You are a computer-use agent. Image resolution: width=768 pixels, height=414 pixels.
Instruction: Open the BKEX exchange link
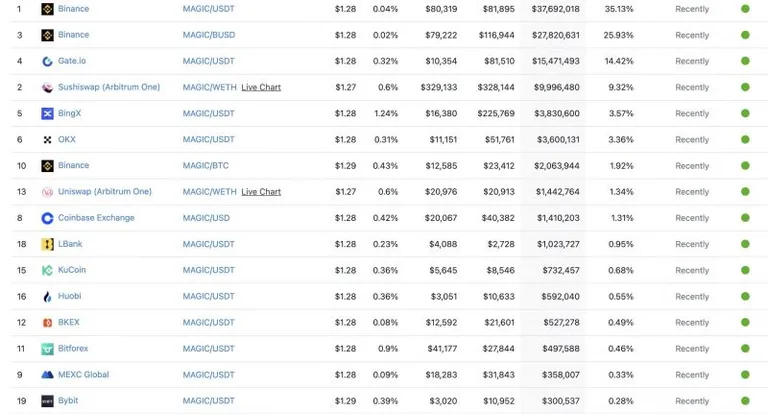click(69, 322)
